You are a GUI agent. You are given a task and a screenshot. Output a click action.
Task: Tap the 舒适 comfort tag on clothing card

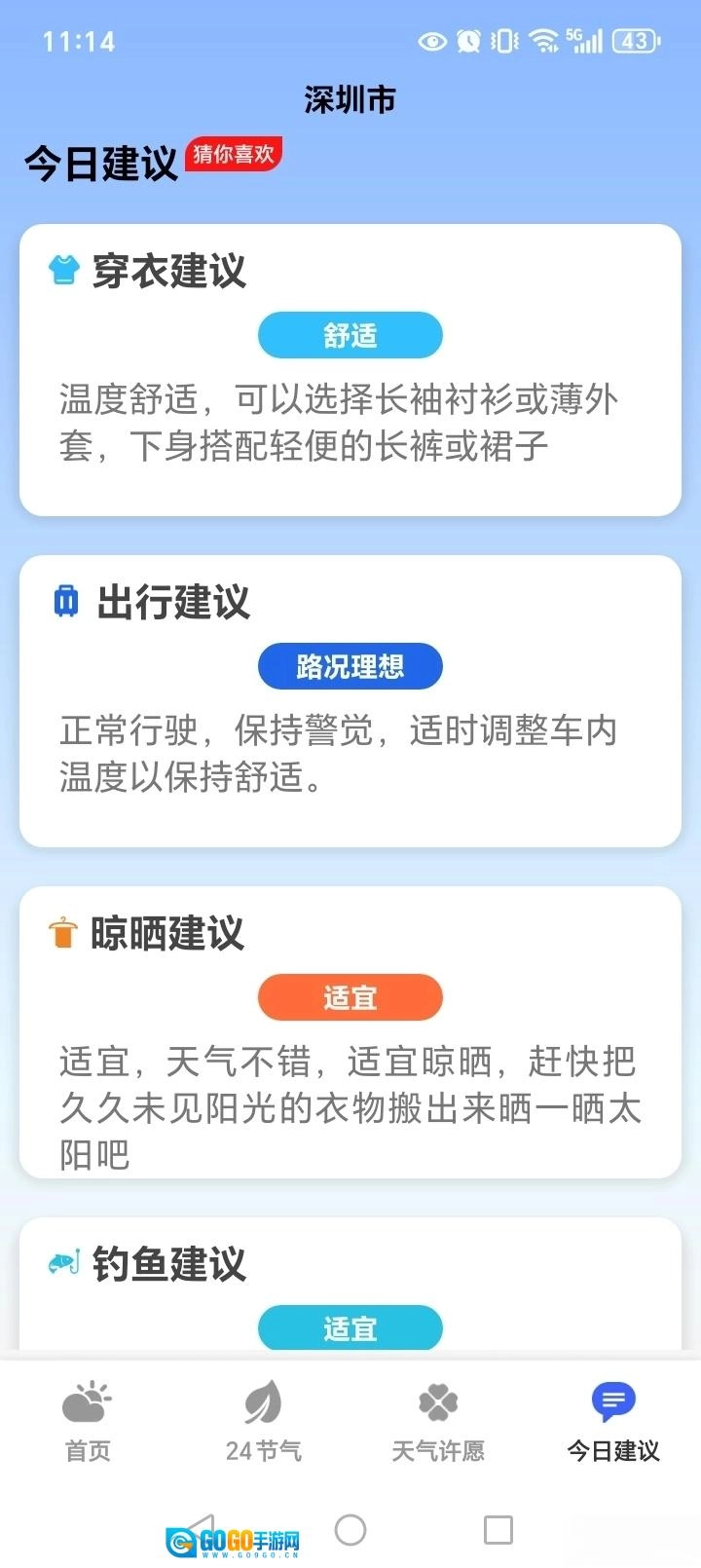[x=350, y=334]
